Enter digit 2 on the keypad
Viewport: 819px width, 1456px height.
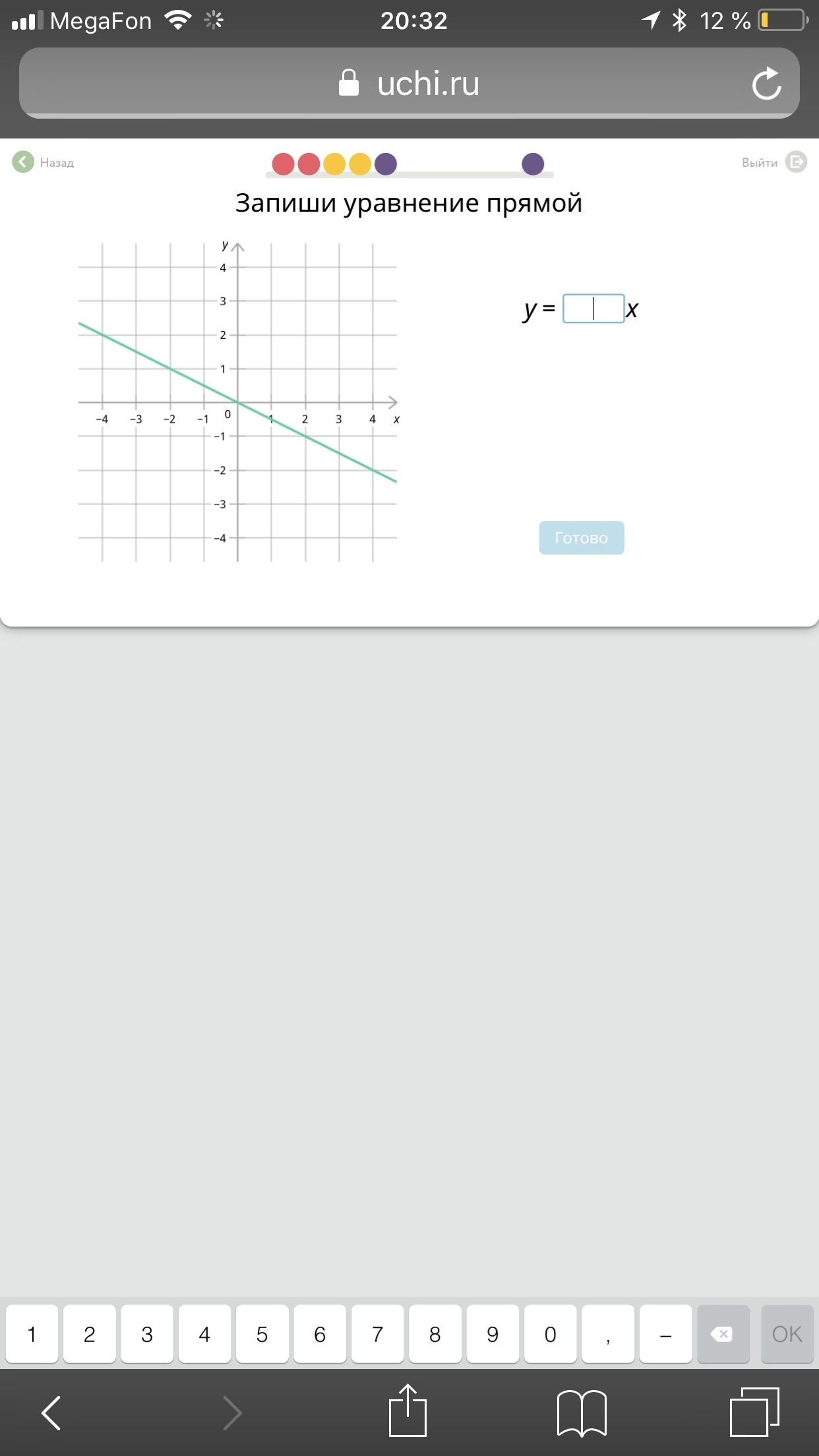tap(90, 1334)
